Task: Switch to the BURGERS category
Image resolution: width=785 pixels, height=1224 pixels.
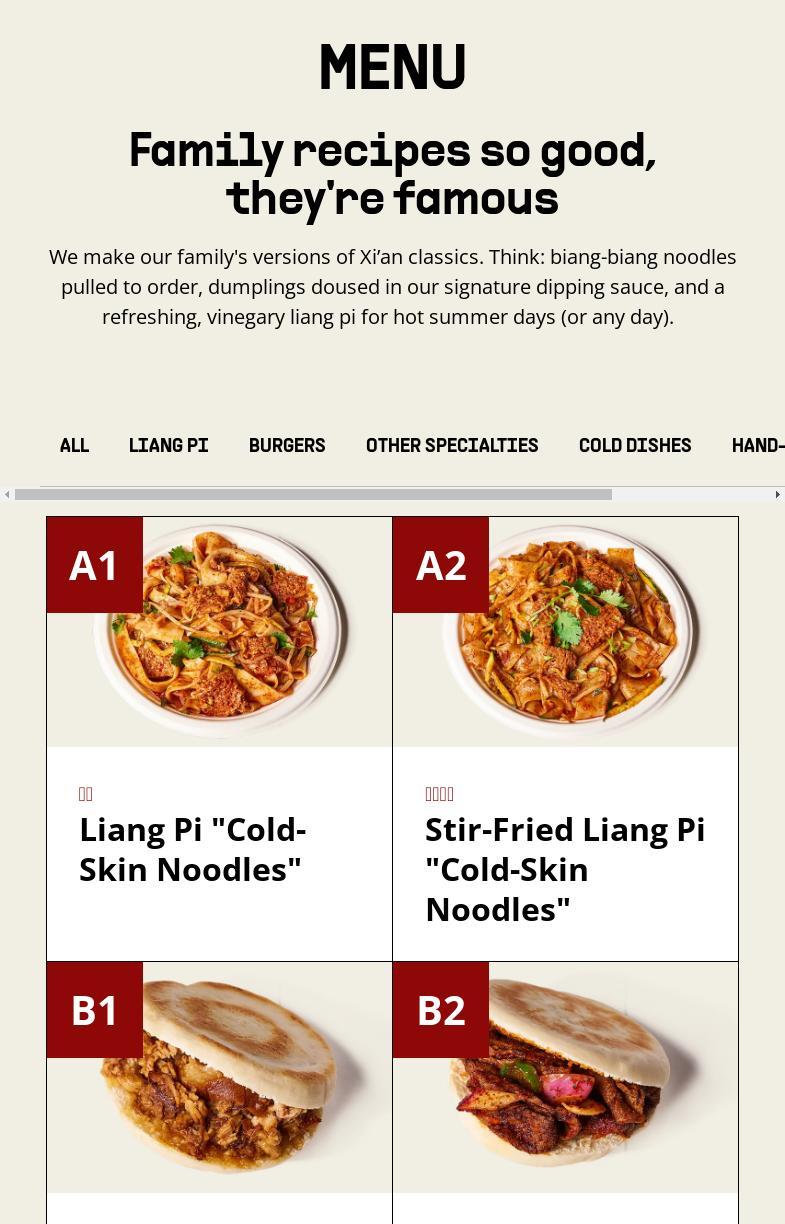Action: [287, 446]
